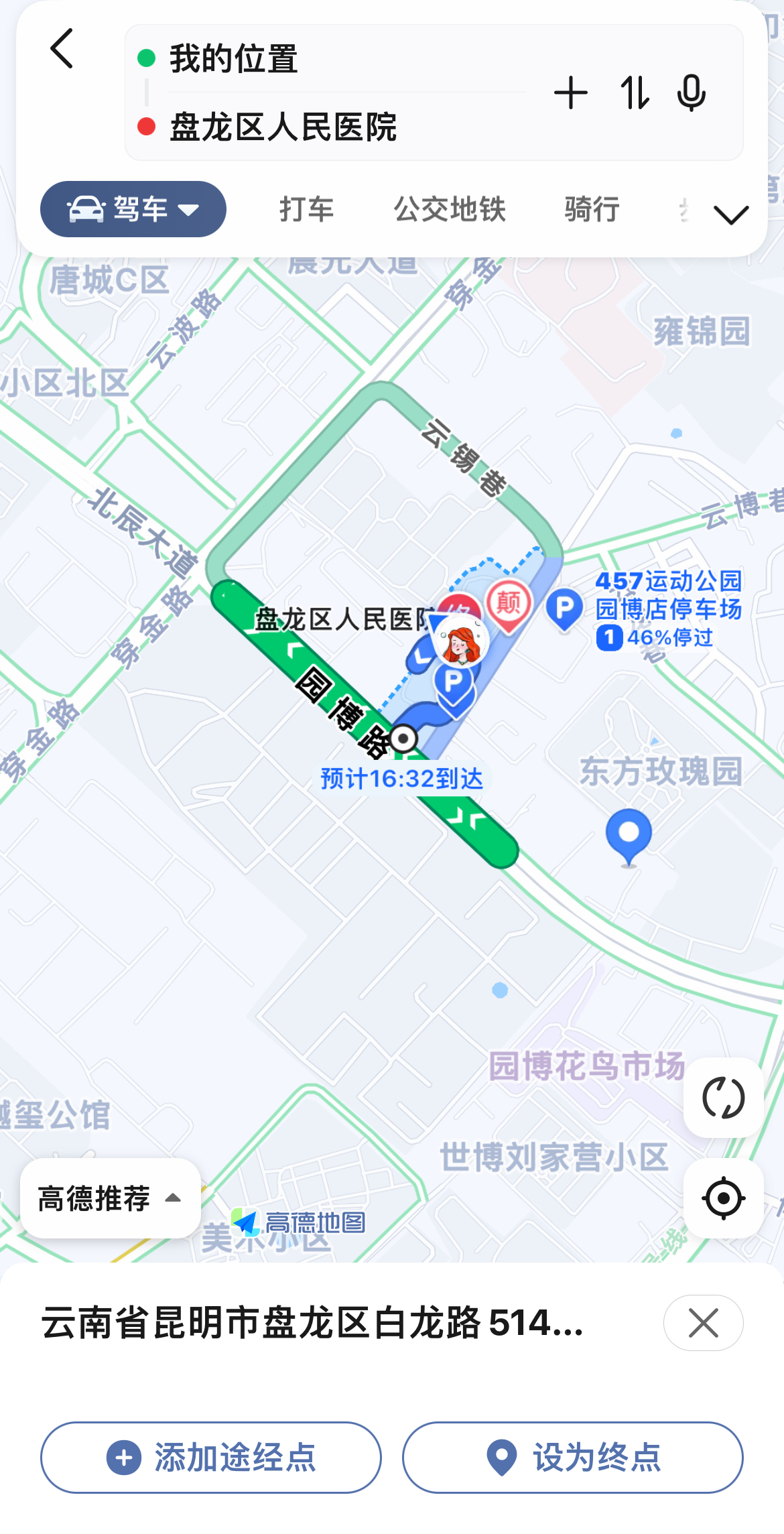Edit the 我的位置 starting point
Screen dimensions: 784x1534
point(233,59)
